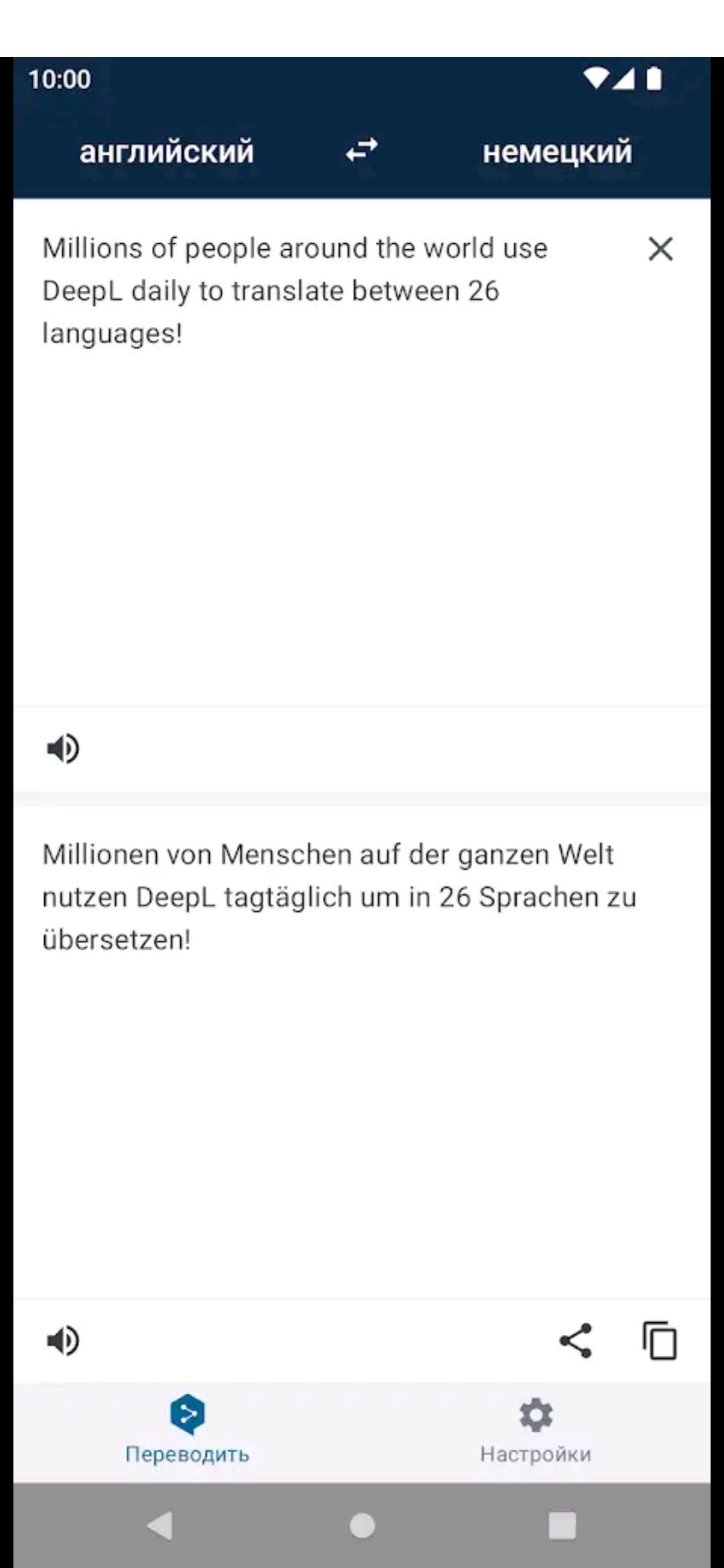Open the recent apps from the navigation bar
Screen dimensions: 724x1568
[x=562, y=1526]
